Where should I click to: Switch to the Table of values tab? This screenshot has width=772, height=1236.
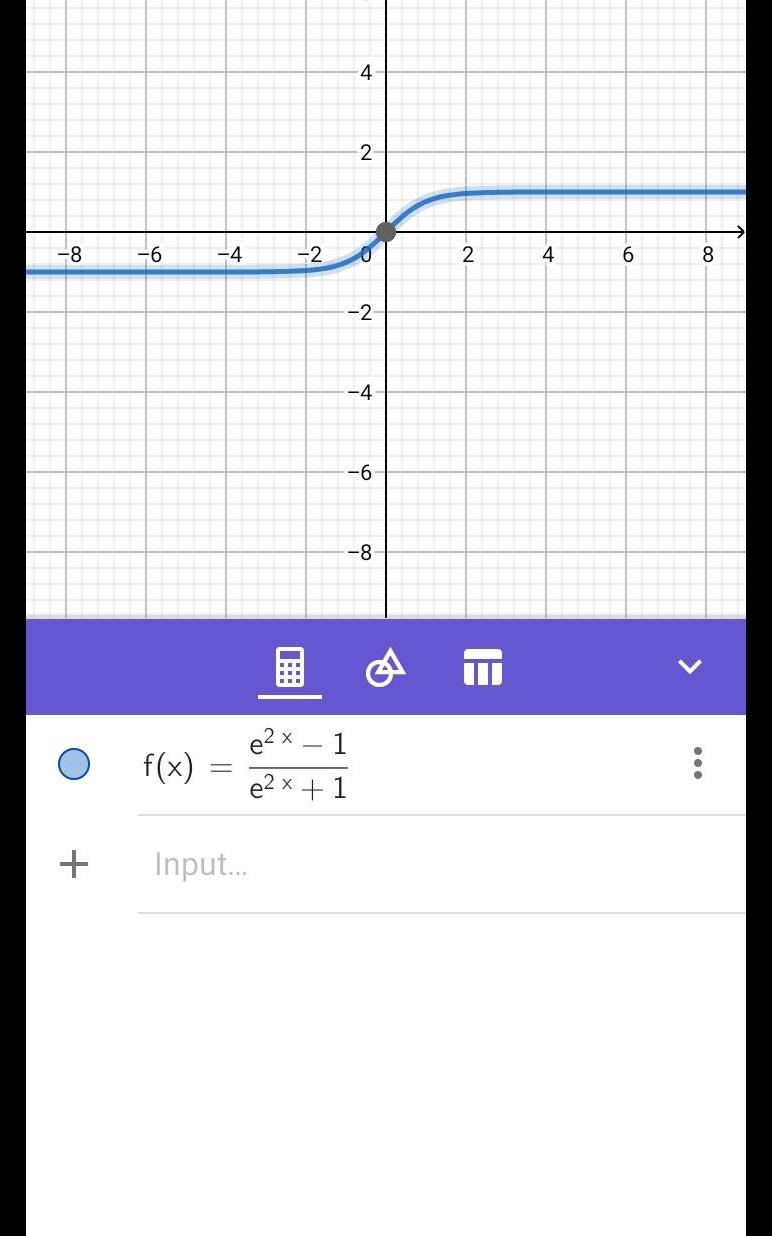pyautogui.click(x=482, y=667)
